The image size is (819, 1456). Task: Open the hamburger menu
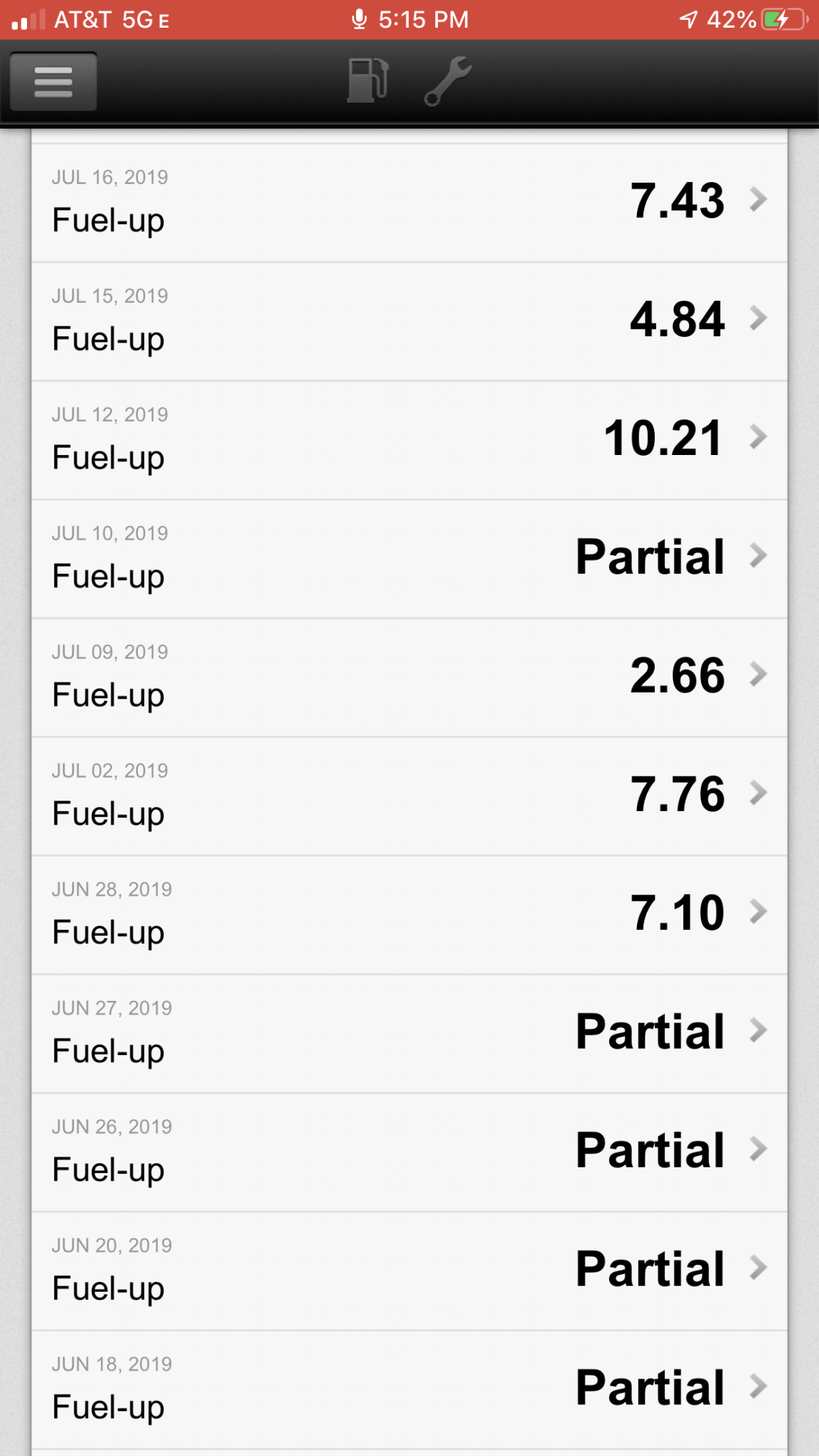(x=53, y=82)
